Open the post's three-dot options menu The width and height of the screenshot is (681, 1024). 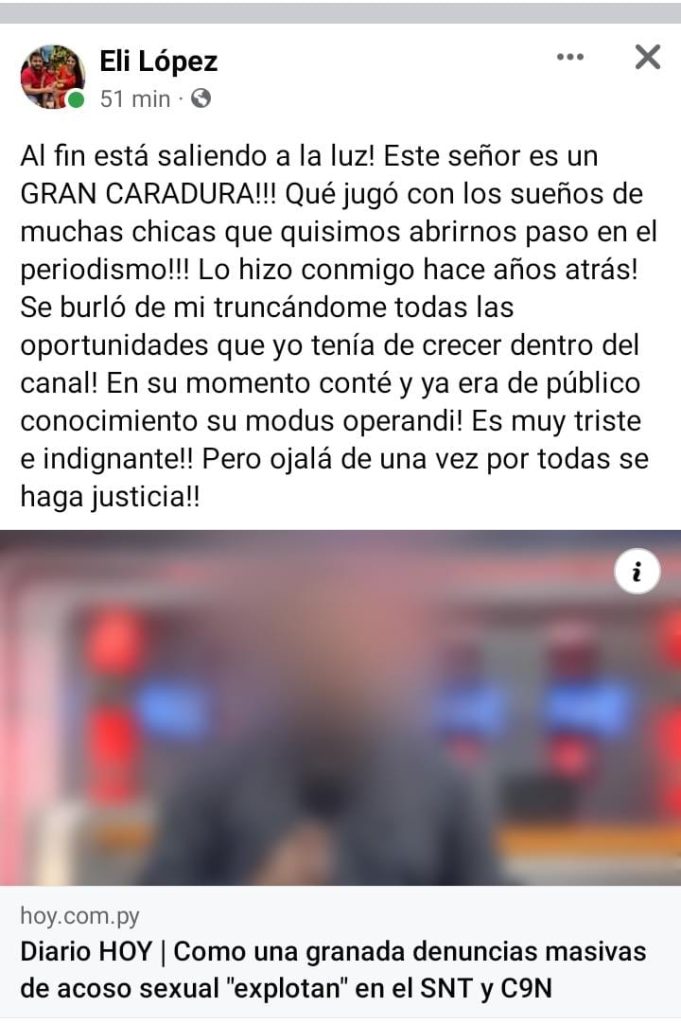[570, 58]
